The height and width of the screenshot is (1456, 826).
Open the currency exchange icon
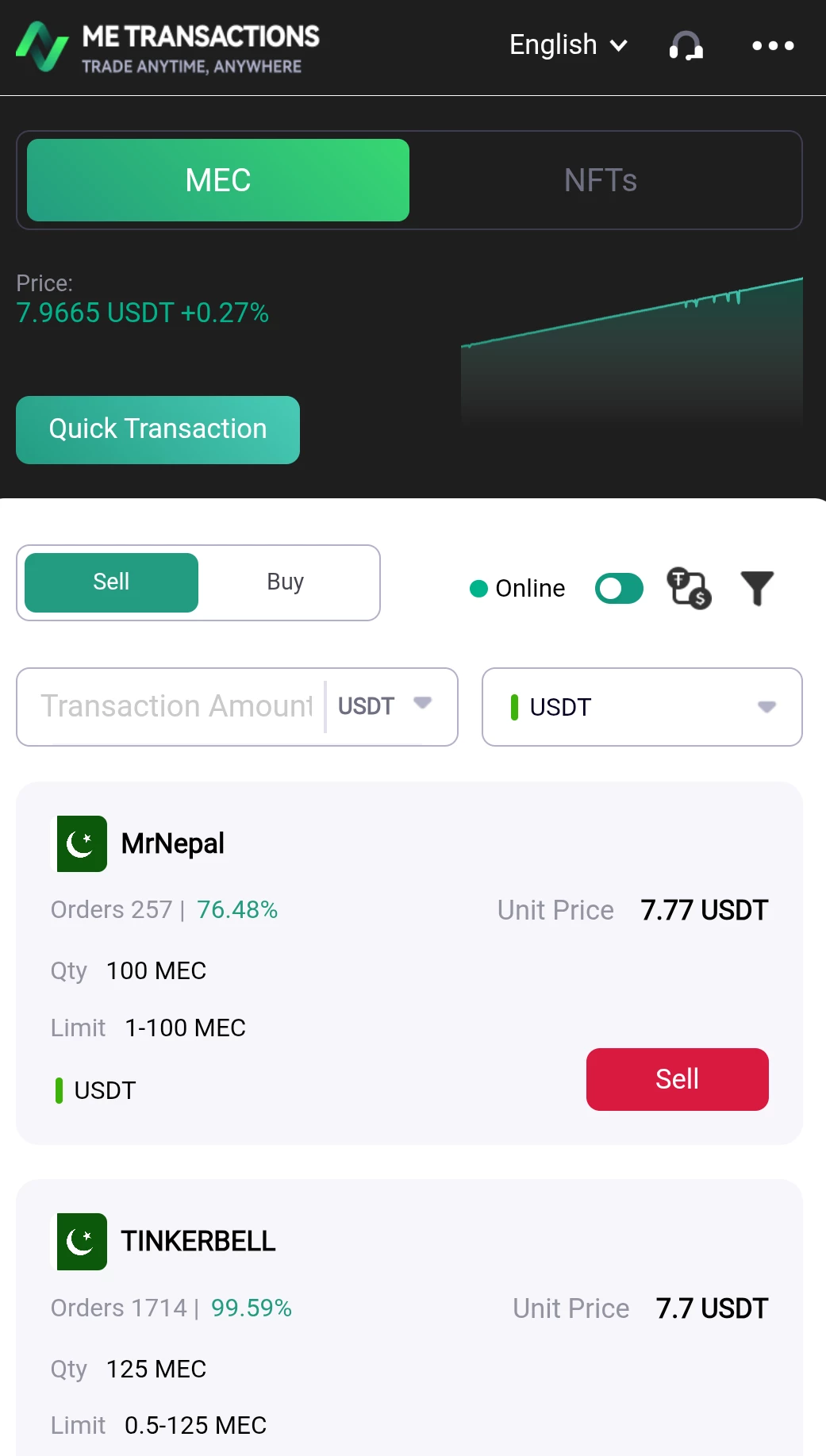click(x=688, y=589)
